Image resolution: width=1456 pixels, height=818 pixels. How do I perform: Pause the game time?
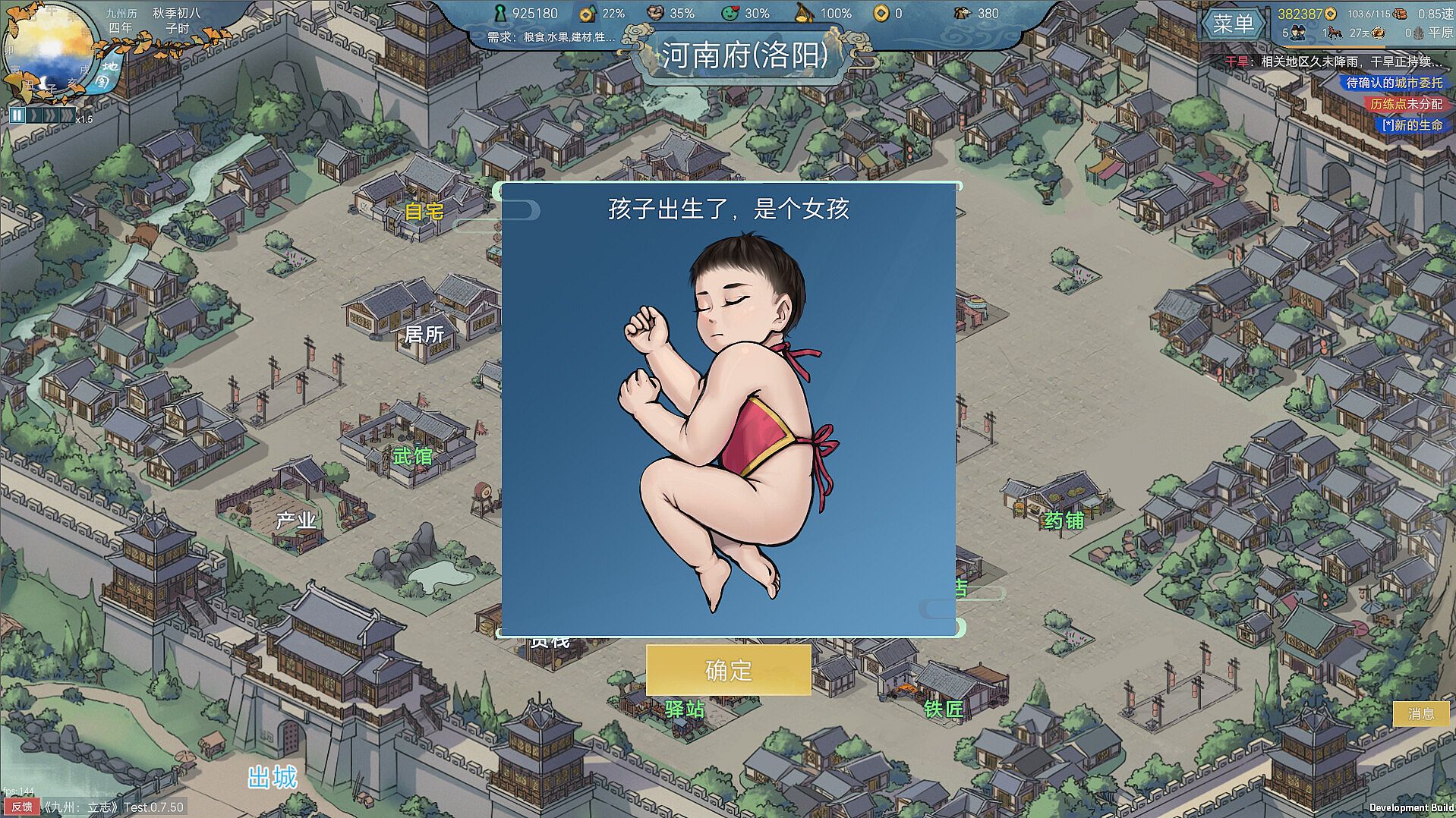tap(17, 116)
